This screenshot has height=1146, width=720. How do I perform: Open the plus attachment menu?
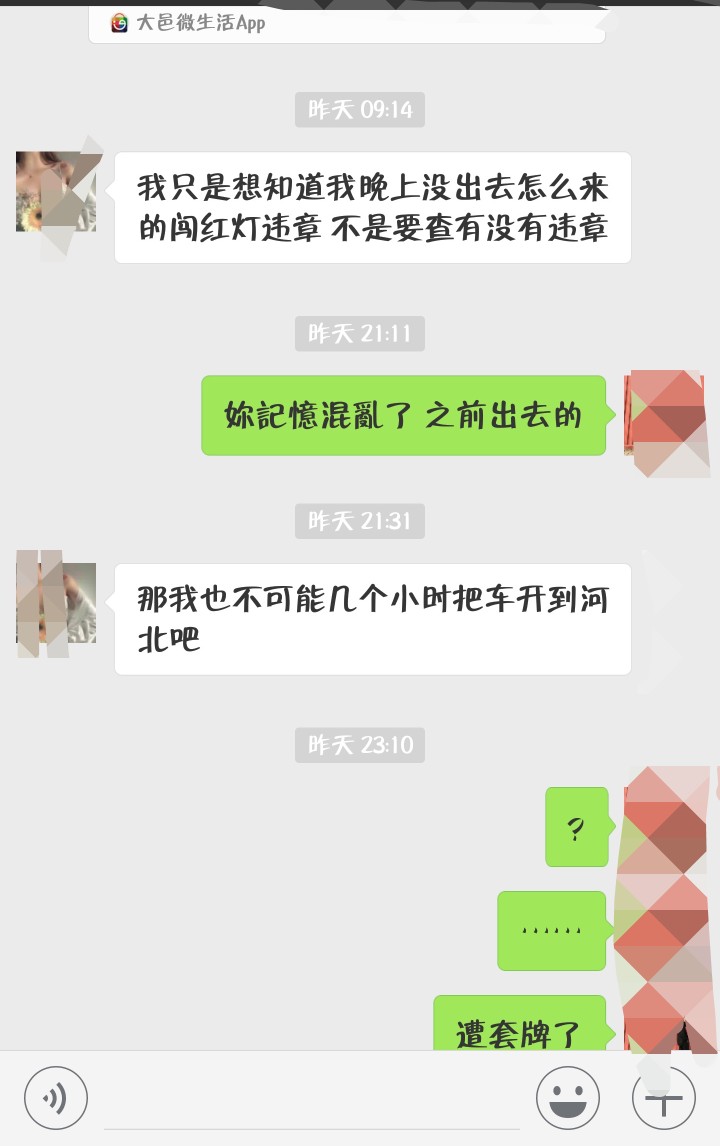click(663, 1098)
